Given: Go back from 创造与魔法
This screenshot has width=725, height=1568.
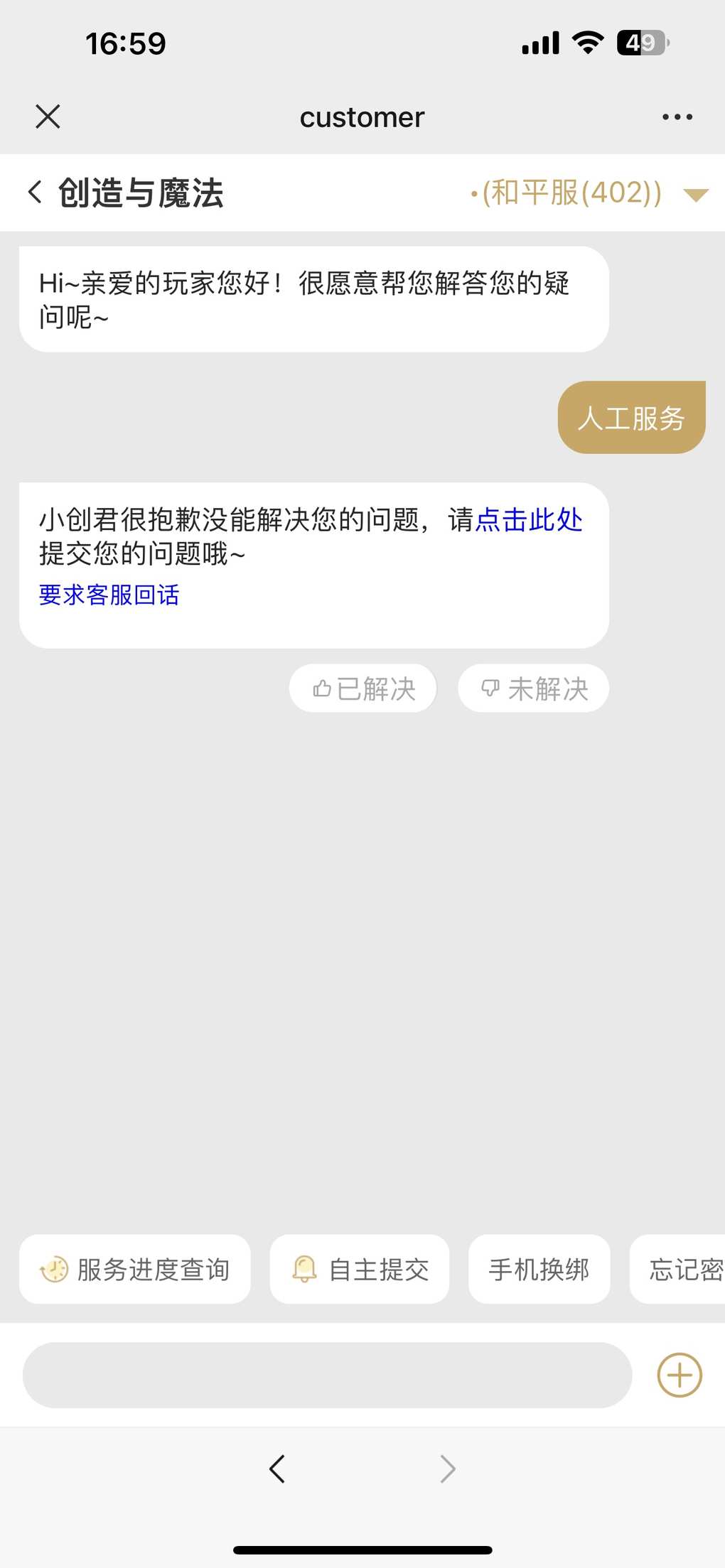Looking at the screenshot, I should pos(35,192).
